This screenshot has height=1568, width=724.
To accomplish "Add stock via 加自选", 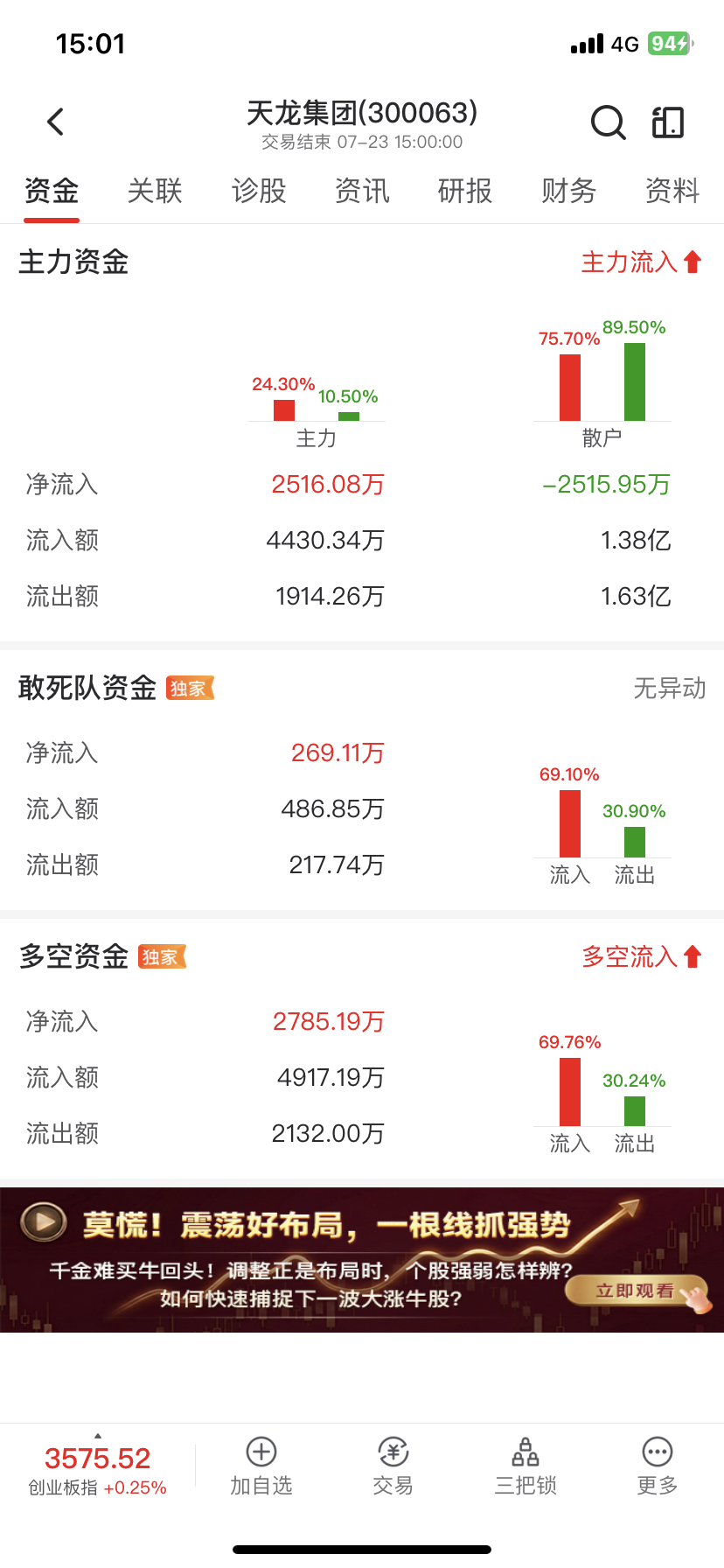I will pos(261,1466).
